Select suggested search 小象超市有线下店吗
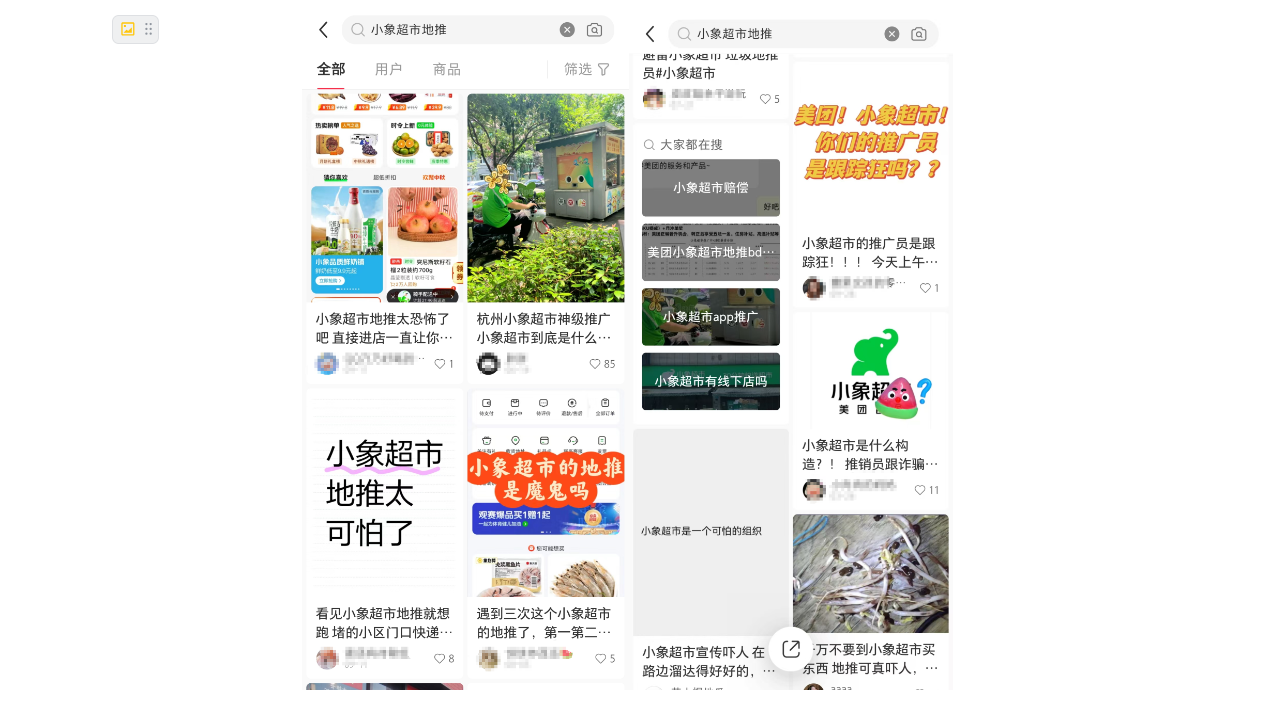Viewport: 1261px width, 716px height. point(710,381)
